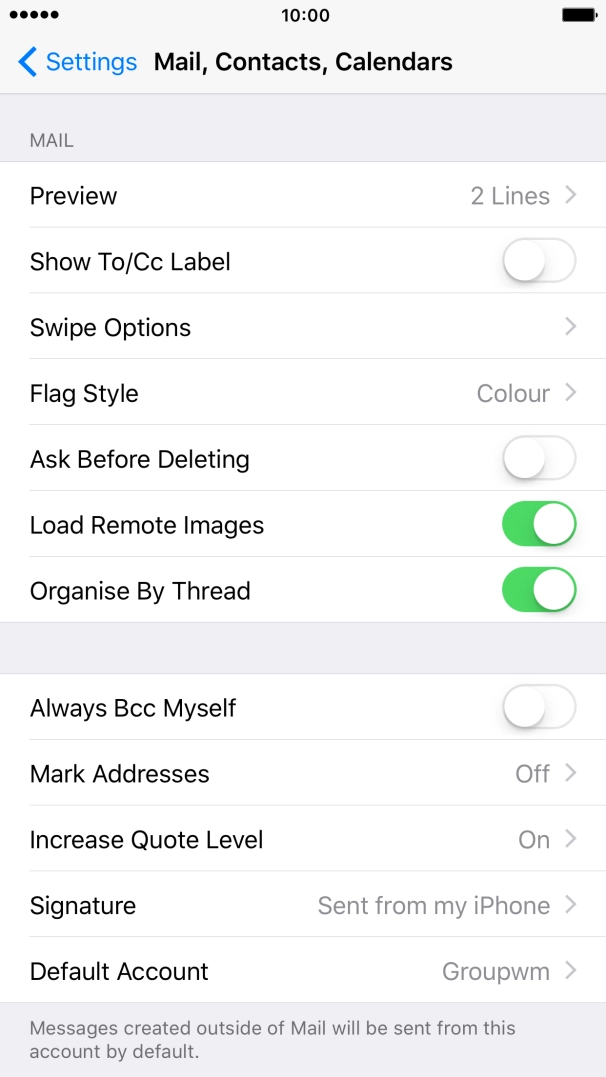Turn on Ask Before Deleting
Viewport: 606px width, 1077px height.
tap(538, 460)
